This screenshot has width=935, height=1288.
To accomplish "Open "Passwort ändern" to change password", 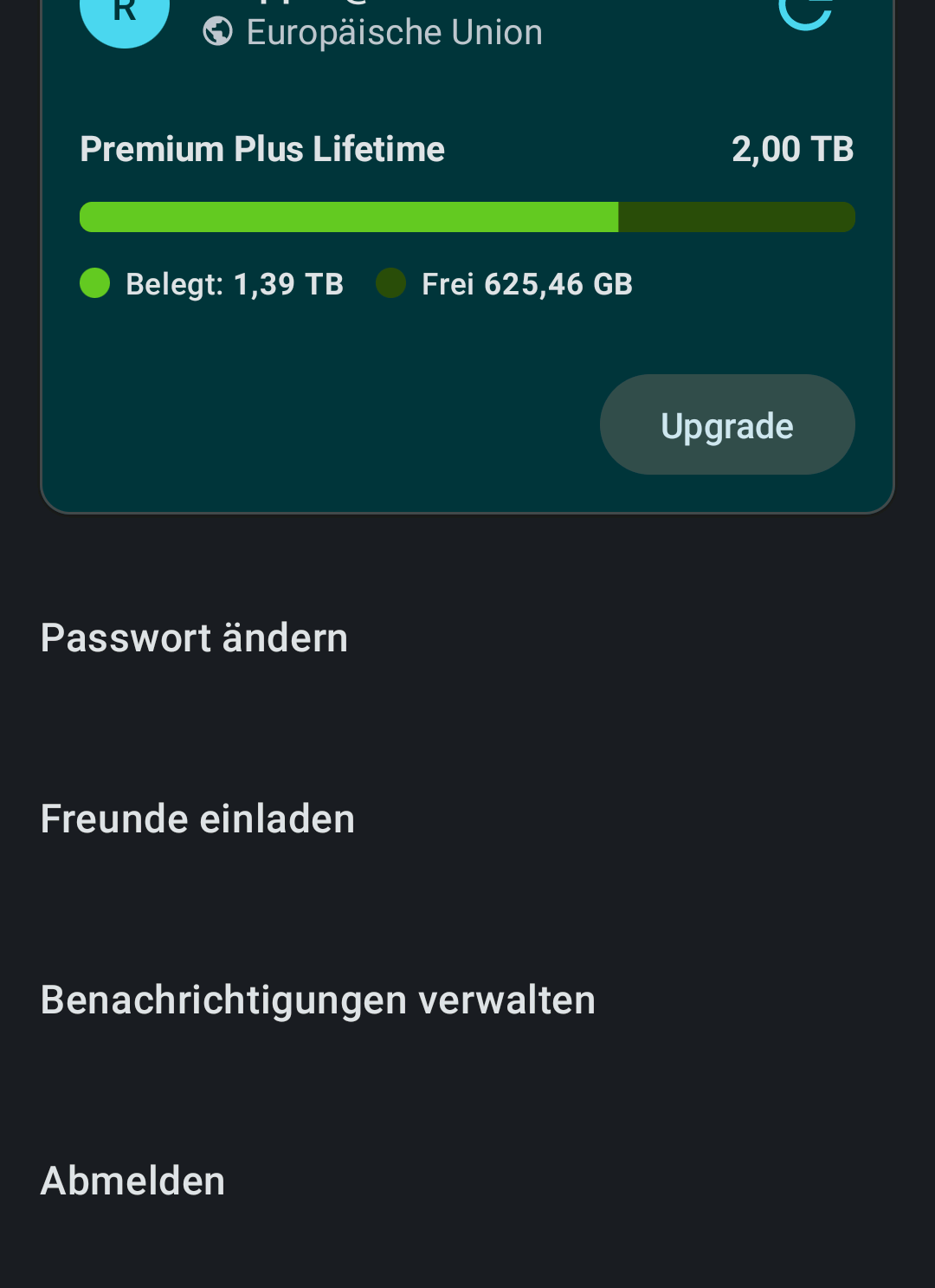I will (194, 638).
